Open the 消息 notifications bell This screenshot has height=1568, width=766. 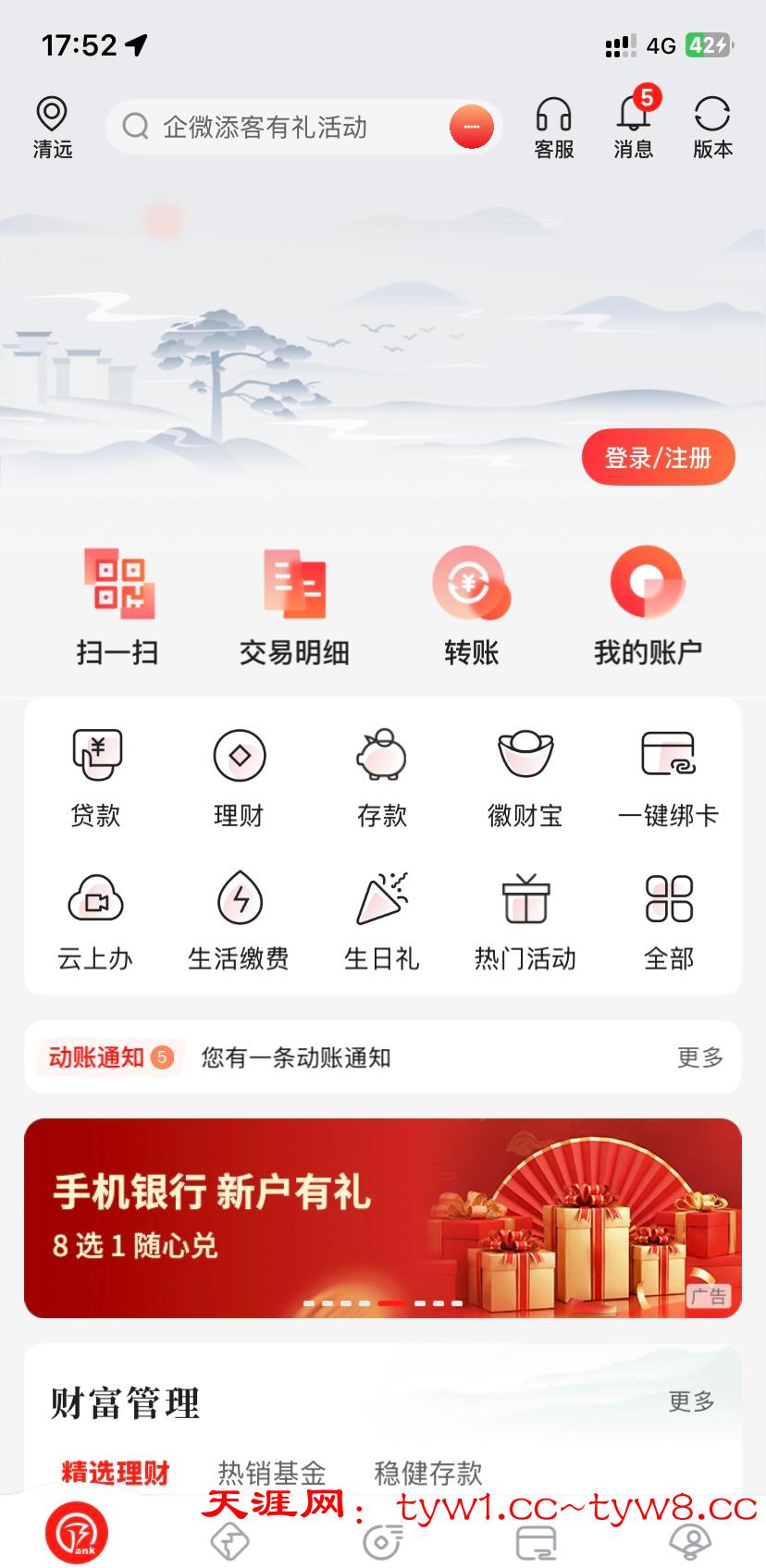click(634, 128)
